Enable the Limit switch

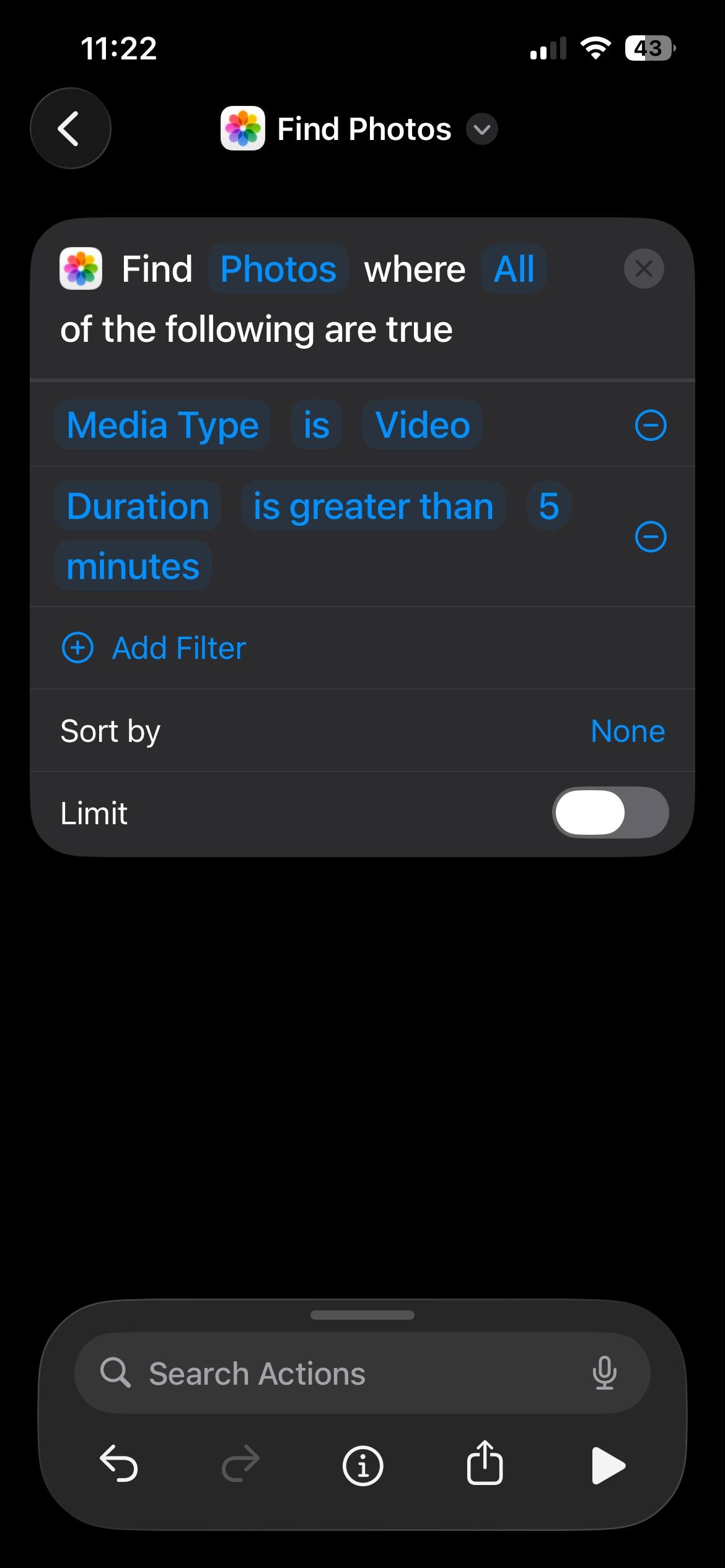610,812
